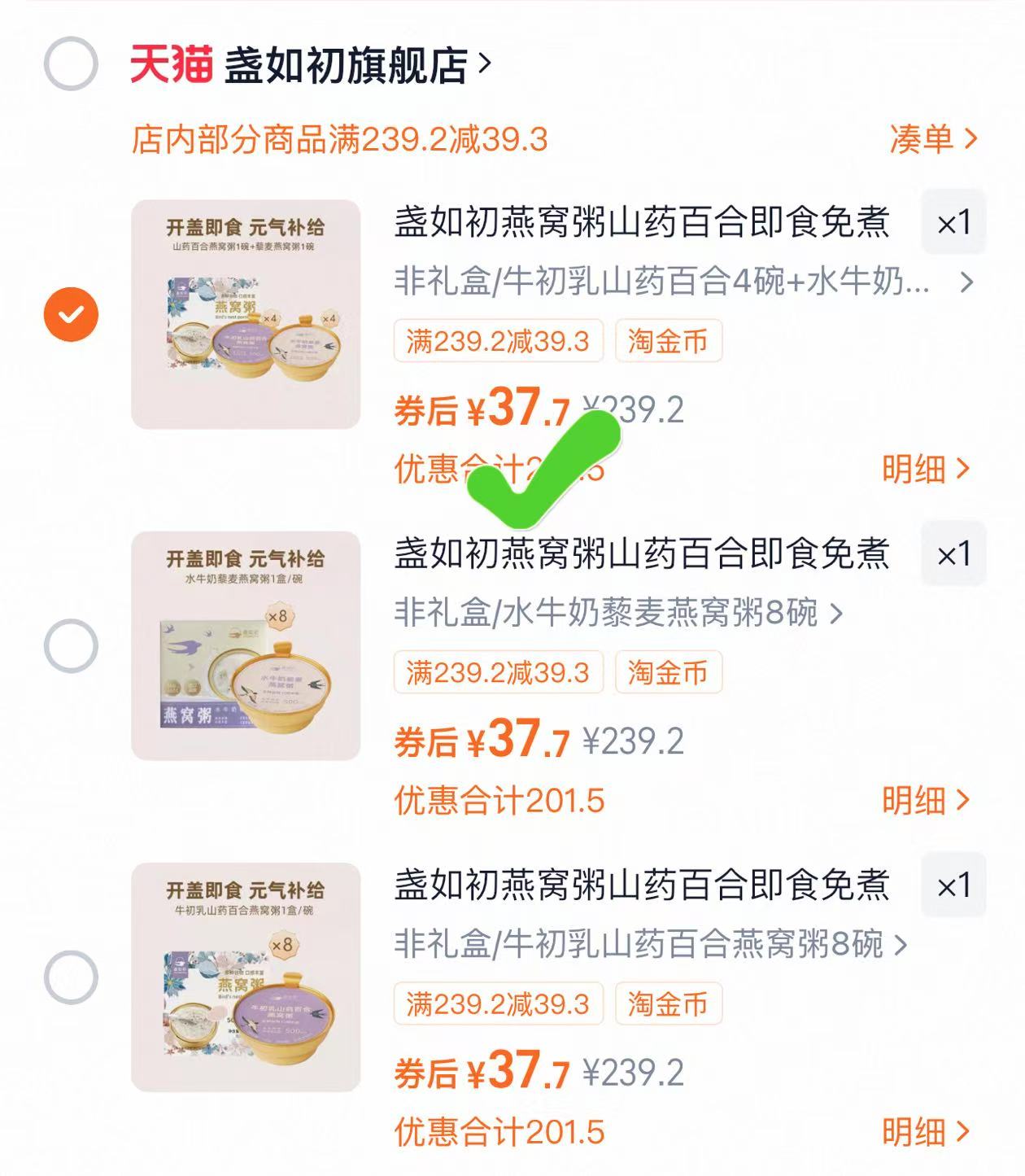Click the ×1 quantity indicator on the first product

(x=953, y=222)
